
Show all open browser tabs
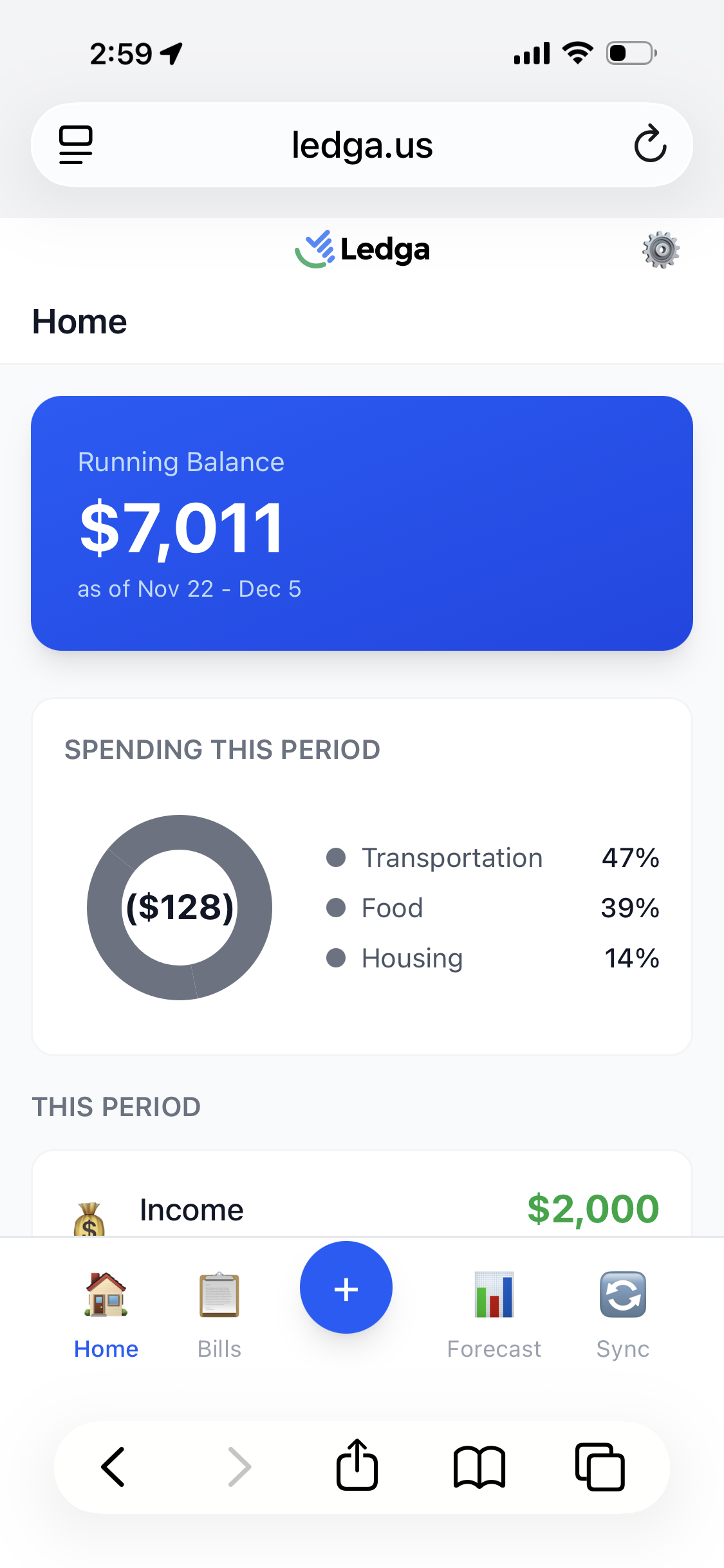pos(600,1467)
